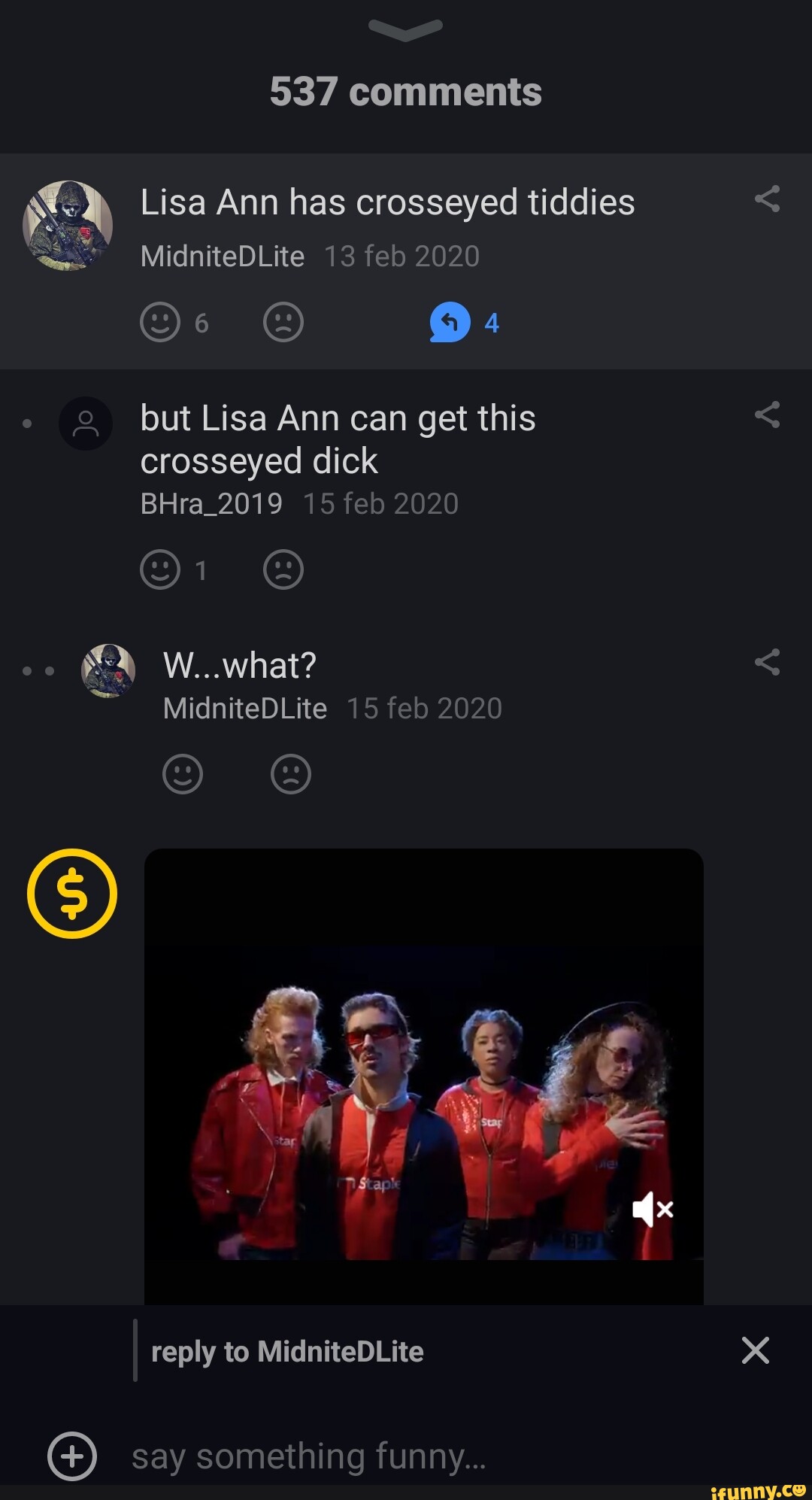The image size is (812, 1500).
Task: Toggle frown reaction on BHra_2019's comment
Action: 283,569
